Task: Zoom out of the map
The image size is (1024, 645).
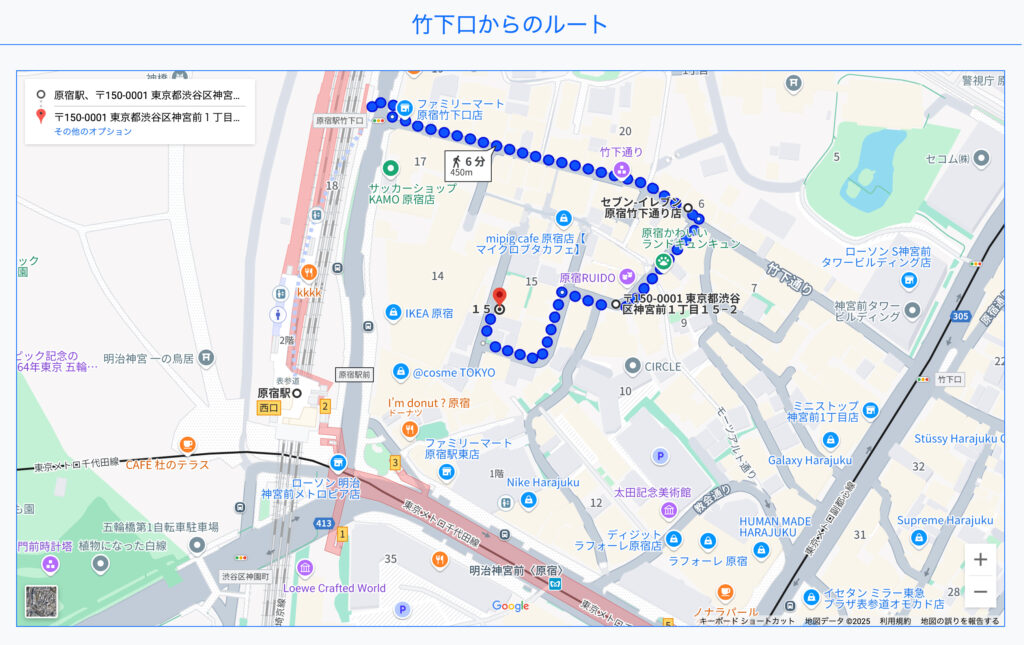Action: 980,592
